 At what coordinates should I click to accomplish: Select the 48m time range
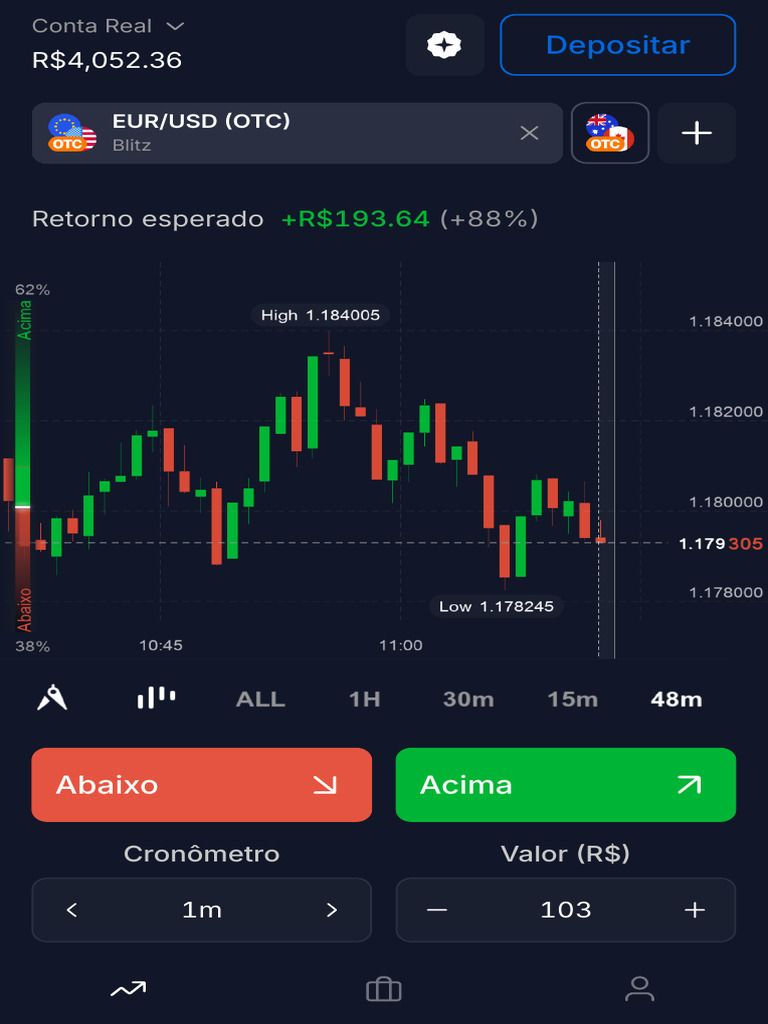pyautogui.click(x=677, y=699)
